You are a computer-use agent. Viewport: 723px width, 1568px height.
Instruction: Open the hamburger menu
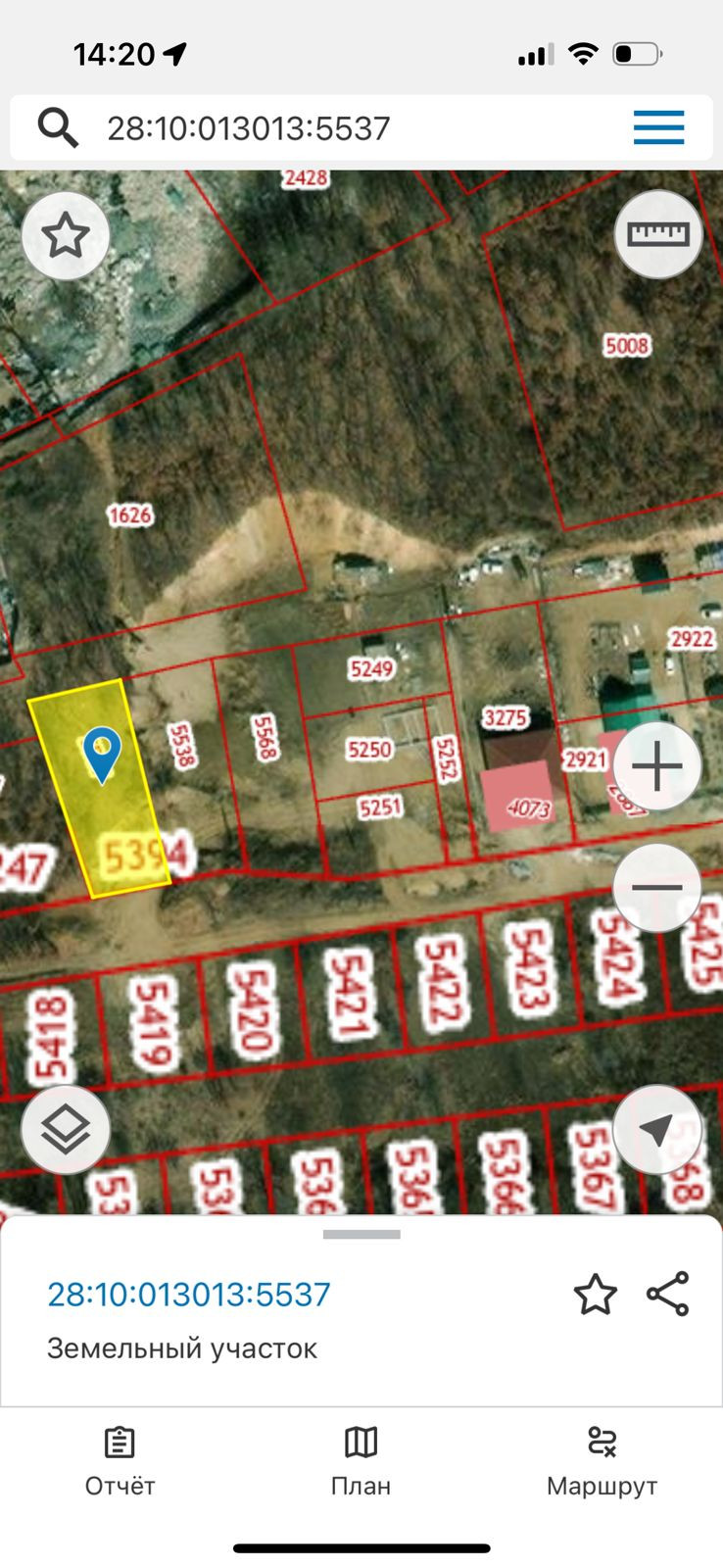(x=658, y=127)
